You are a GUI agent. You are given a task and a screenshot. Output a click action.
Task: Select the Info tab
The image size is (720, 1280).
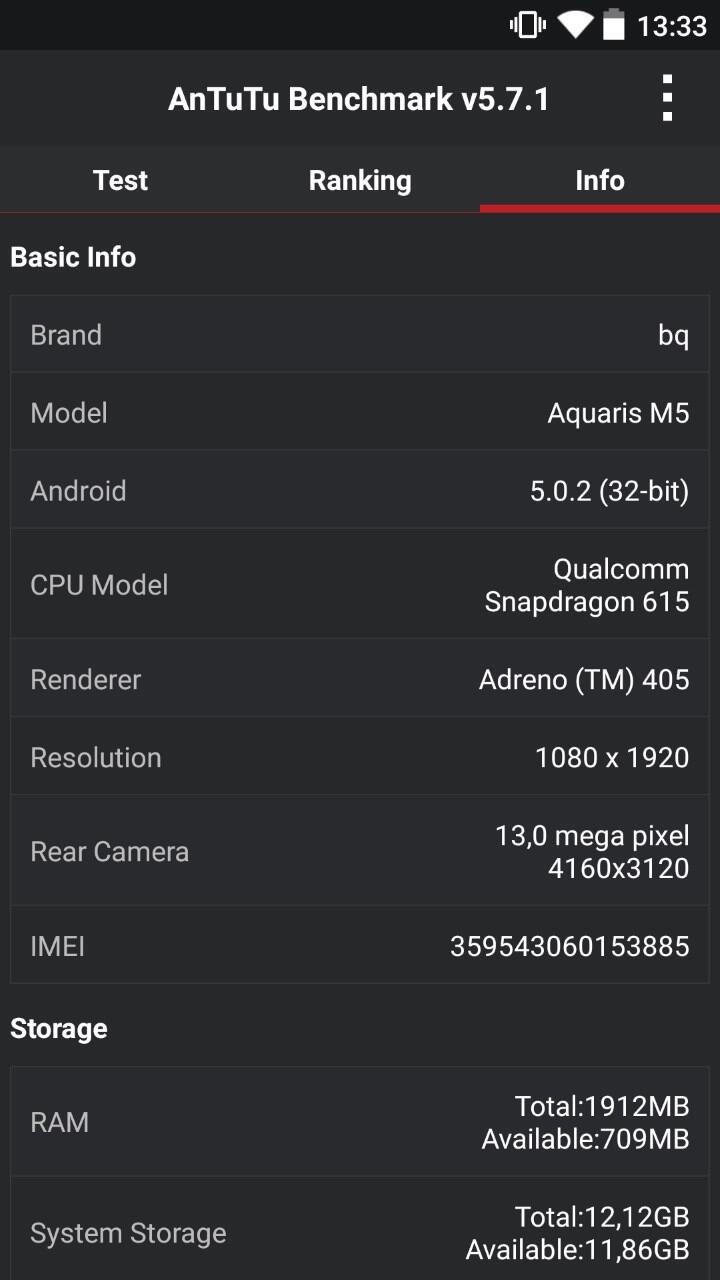click(x=600, y=180)
